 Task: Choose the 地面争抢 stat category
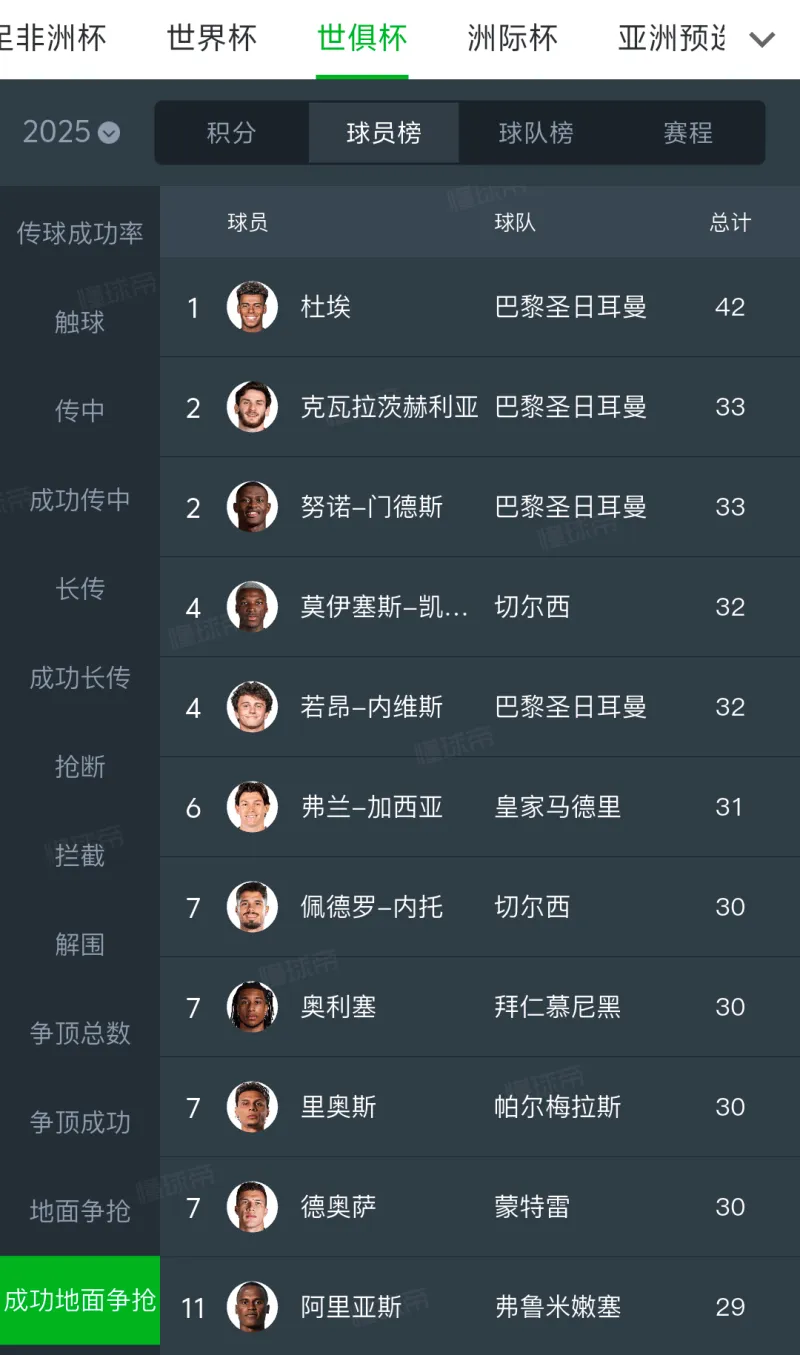pyautogui.click(x=80, y=1211)
